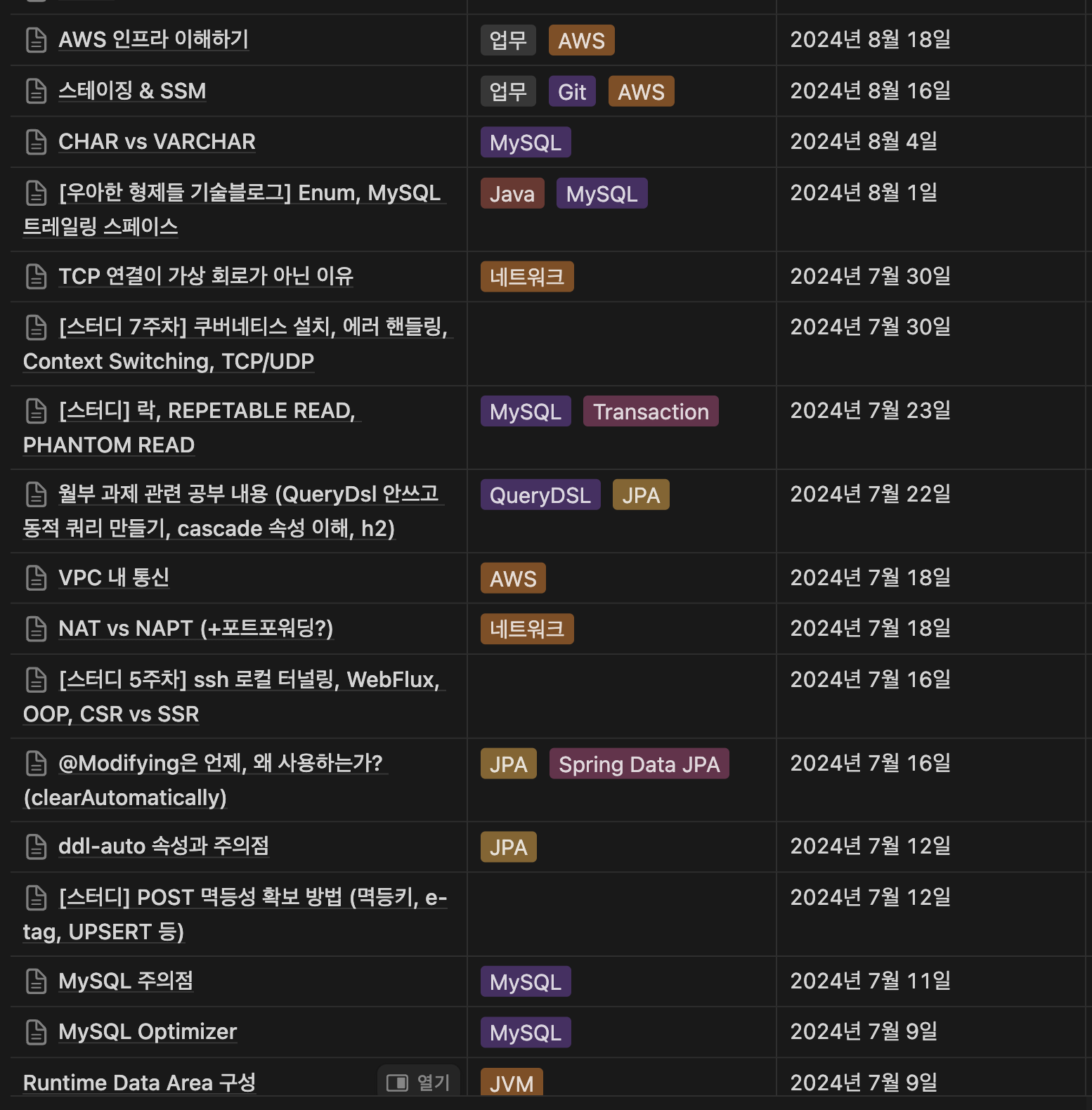The image size is (1092, 1110).
Task: Open the VPC 내 통신 page
Action: (114, 578)
